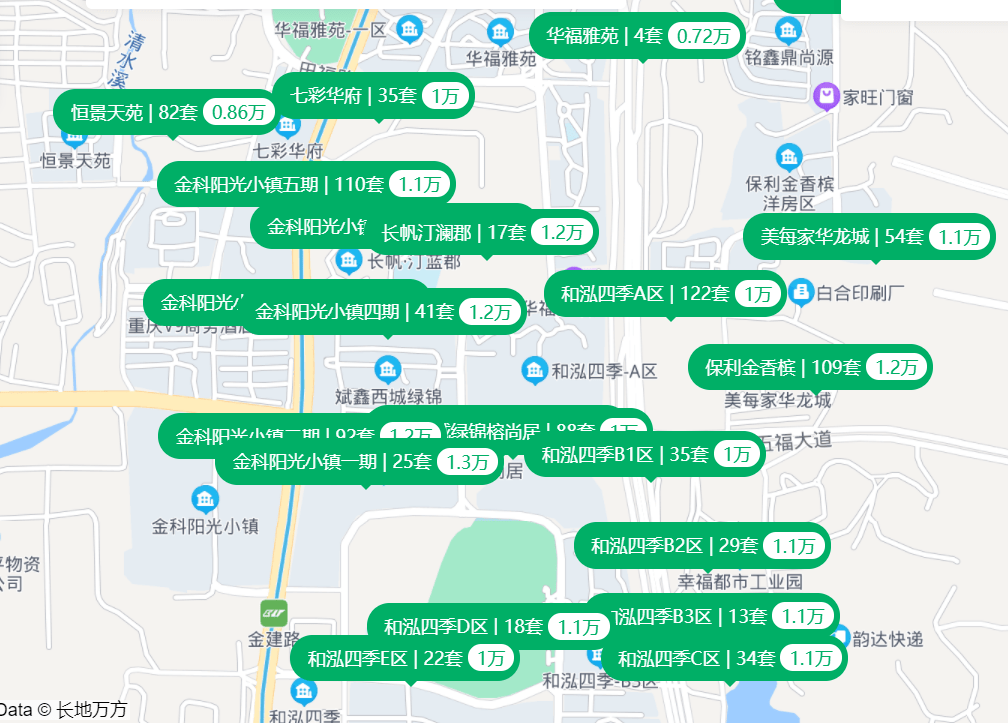Viewport: 1008px width, 723px height.
Task: Select the 长帆汀澜郡 17套 marker
Action: tap(485, 233)
